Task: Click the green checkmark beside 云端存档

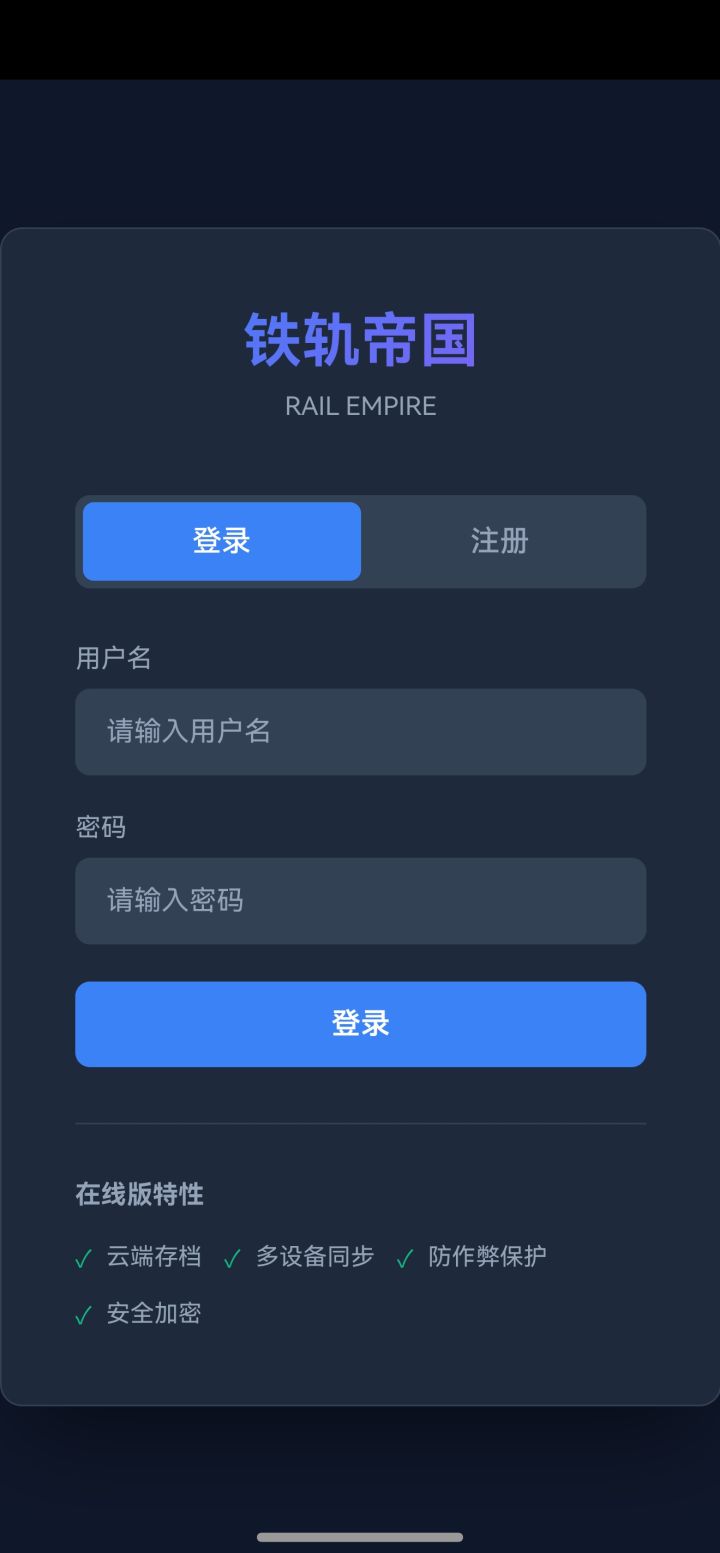Action: (x=84, y=1257)
